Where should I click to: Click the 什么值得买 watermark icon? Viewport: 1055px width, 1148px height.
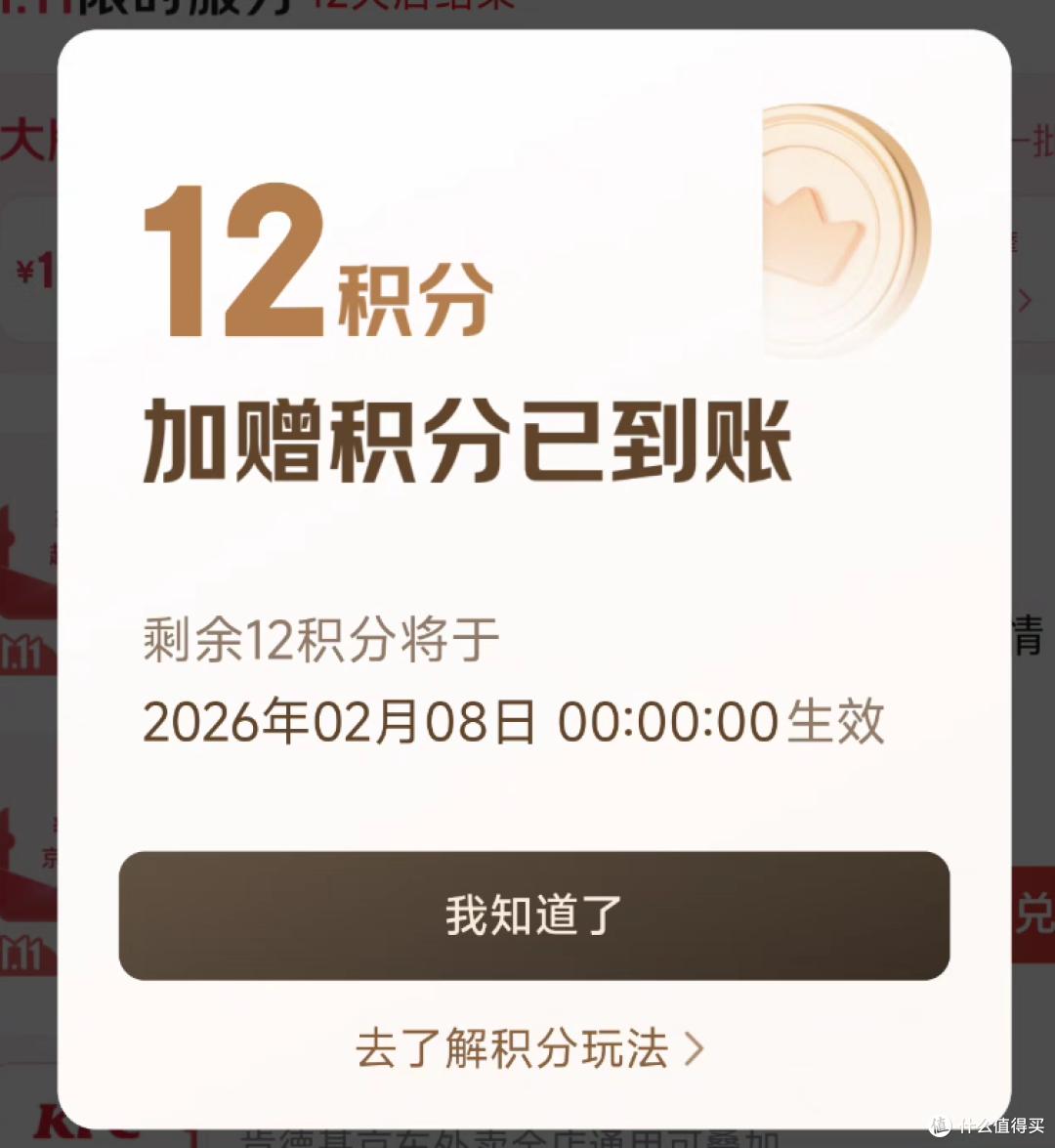(941, 1127)
